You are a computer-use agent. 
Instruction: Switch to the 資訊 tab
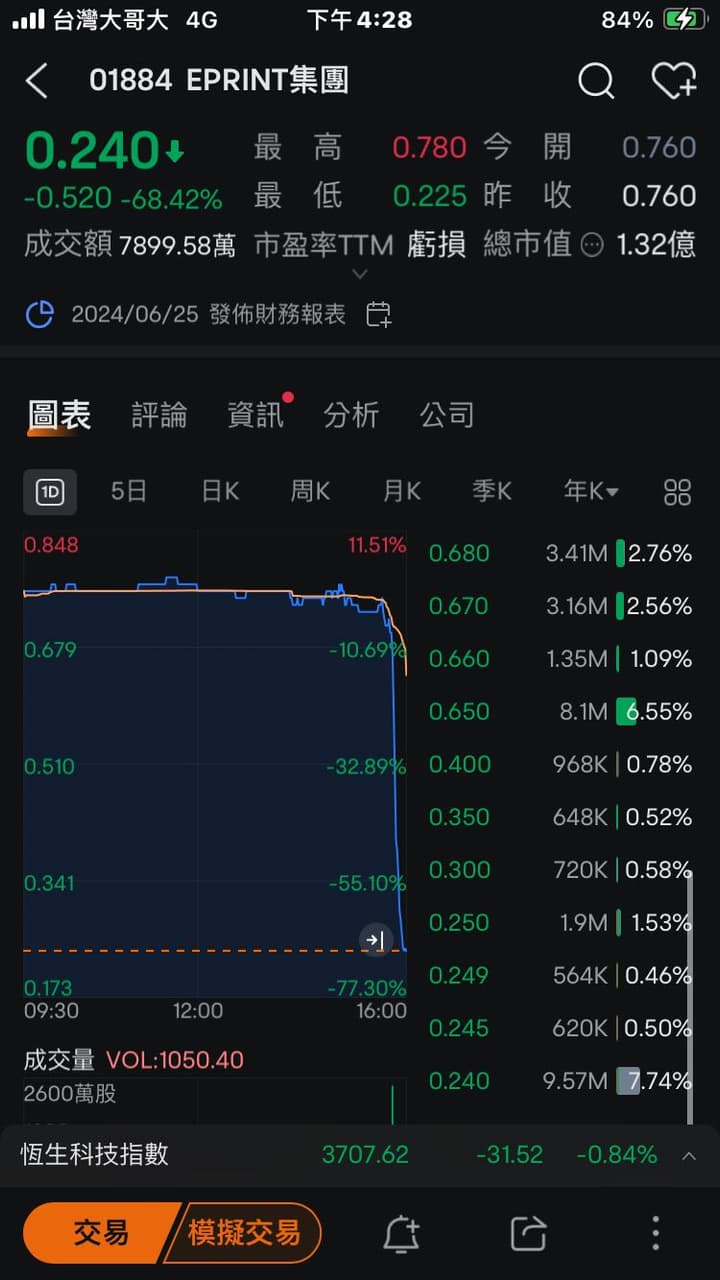tap(256, 415)
